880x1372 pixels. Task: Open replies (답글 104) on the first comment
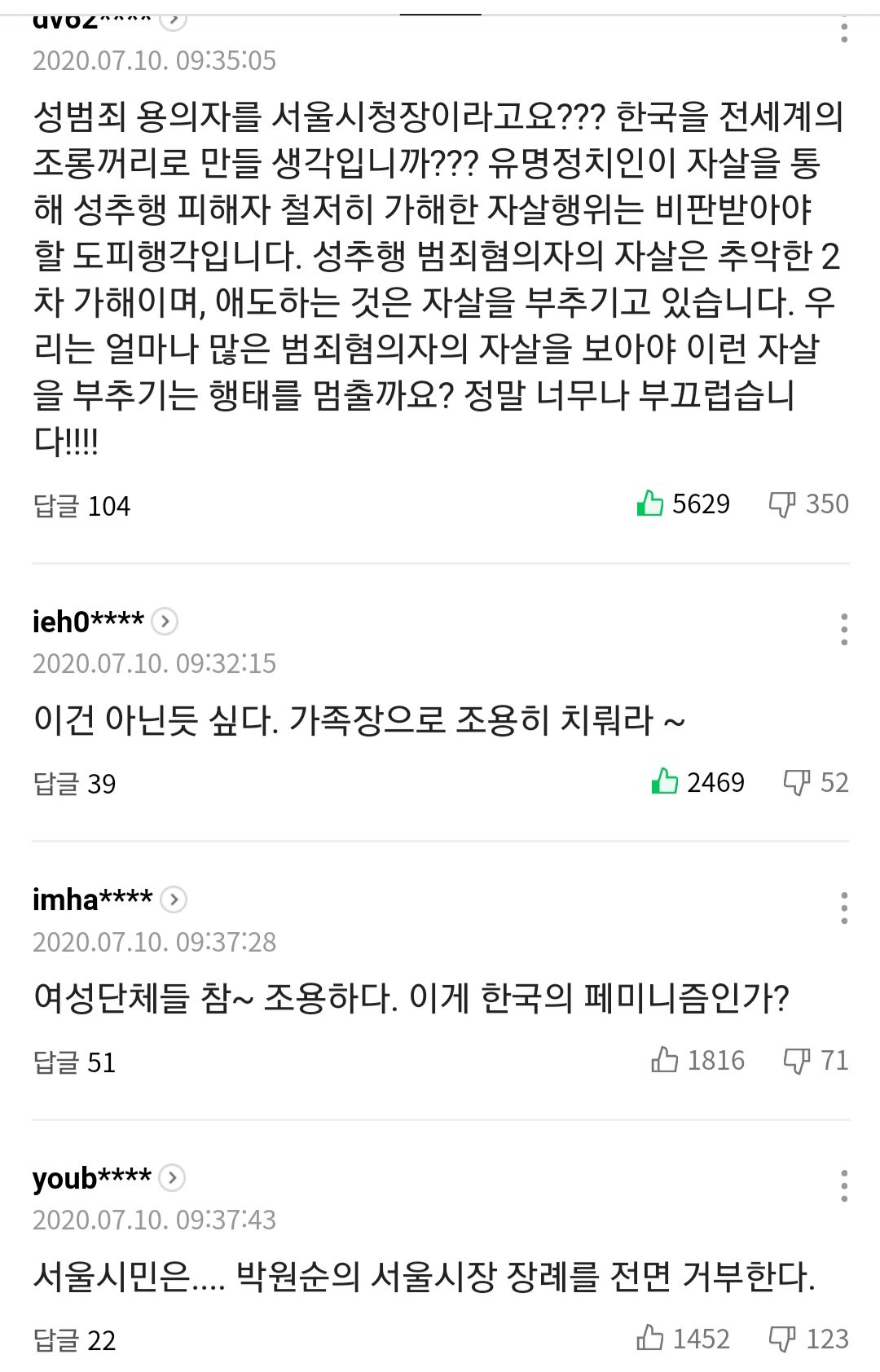click(81, 506)
